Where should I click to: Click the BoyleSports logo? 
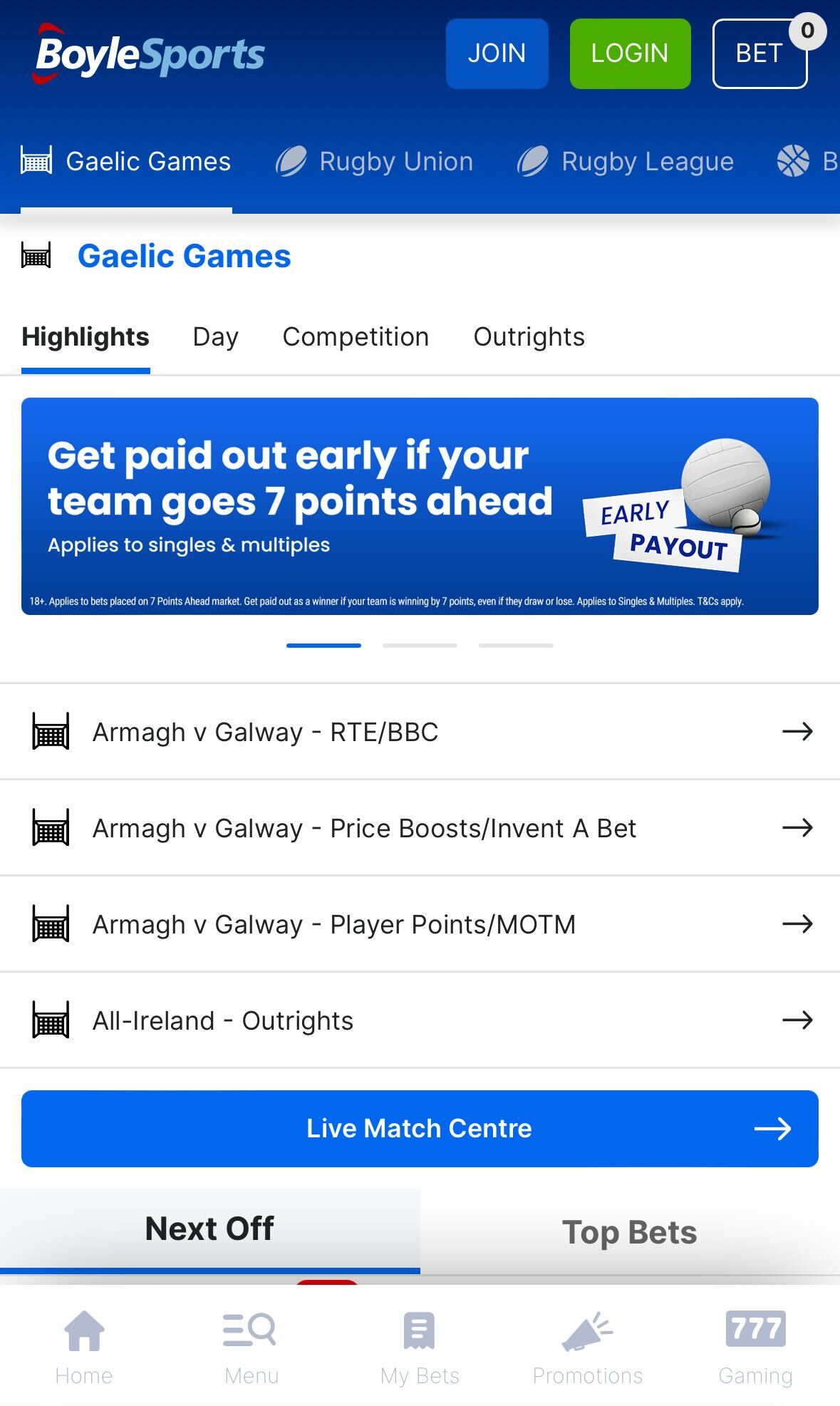(x=150, y=53)
